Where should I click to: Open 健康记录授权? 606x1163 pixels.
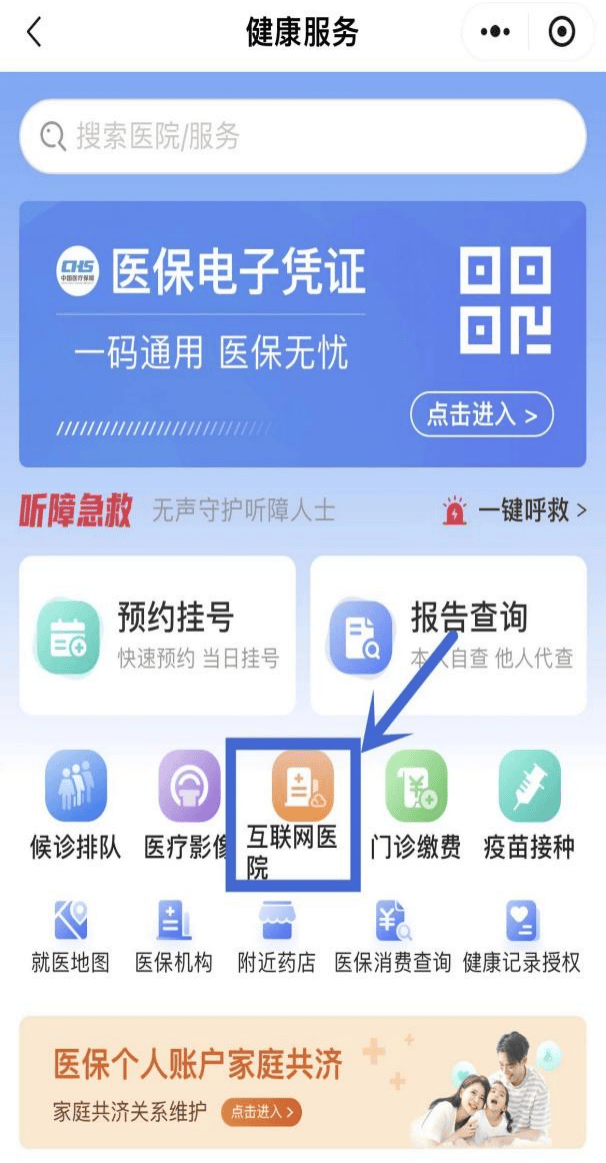tap(521, 936)
